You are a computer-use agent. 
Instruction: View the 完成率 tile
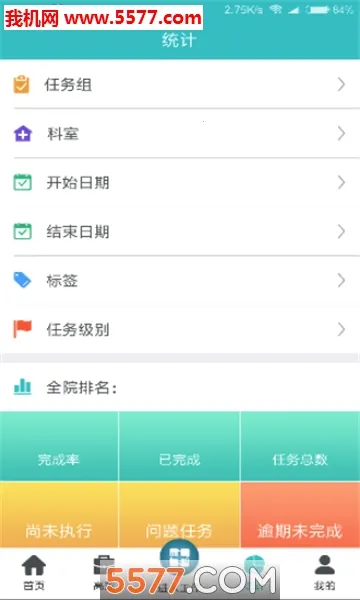point(59,446)
